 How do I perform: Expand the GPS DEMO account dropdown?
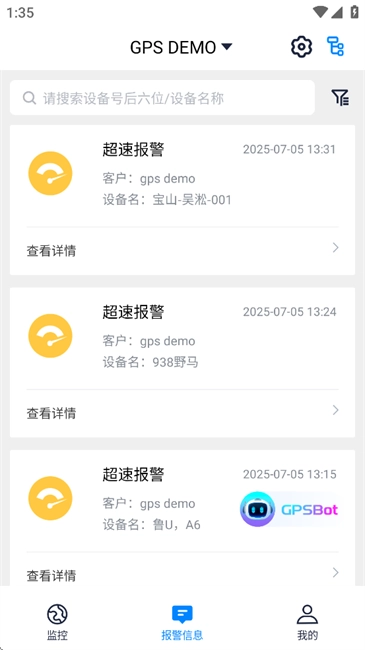(181, 47)
